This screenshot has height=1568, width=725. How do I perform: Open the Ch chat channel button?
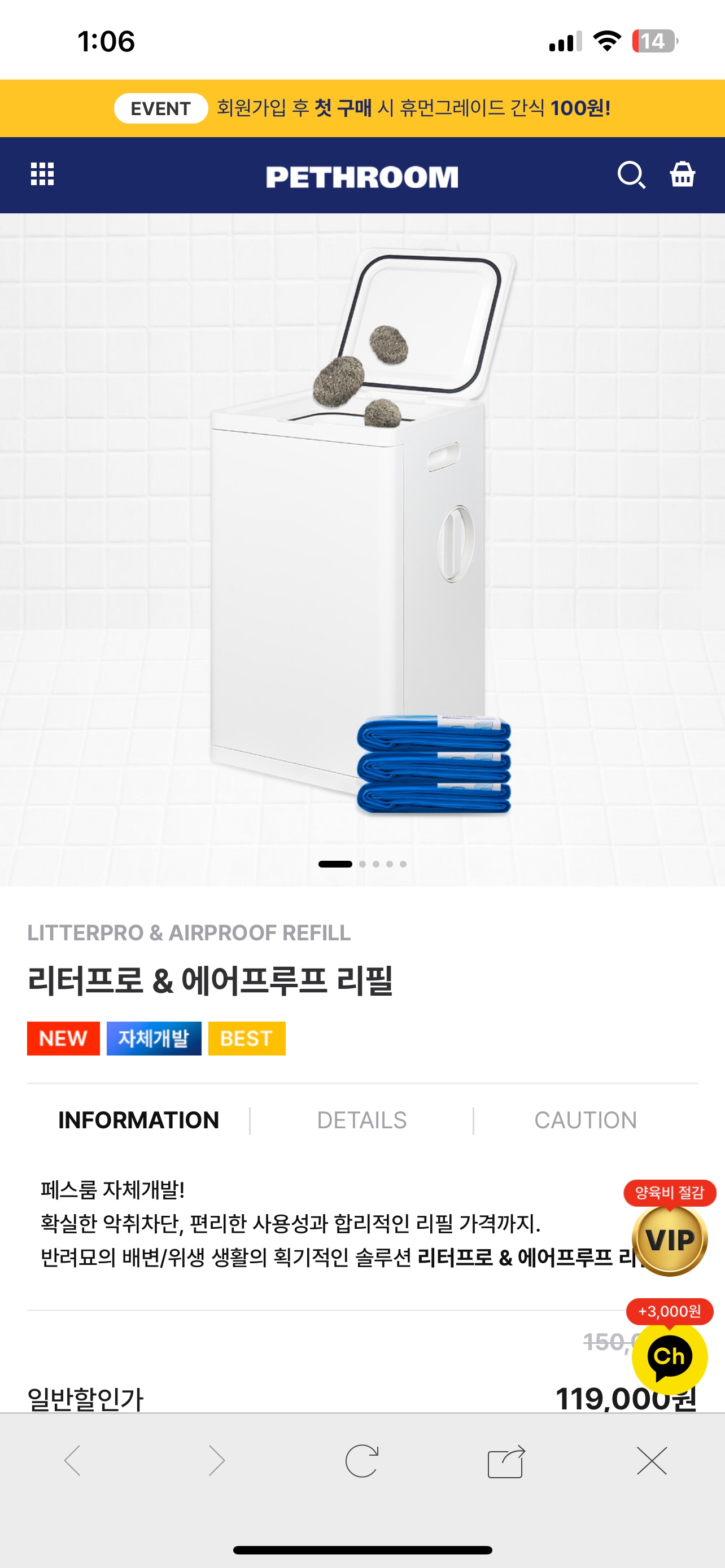[x=669, y=1356]
